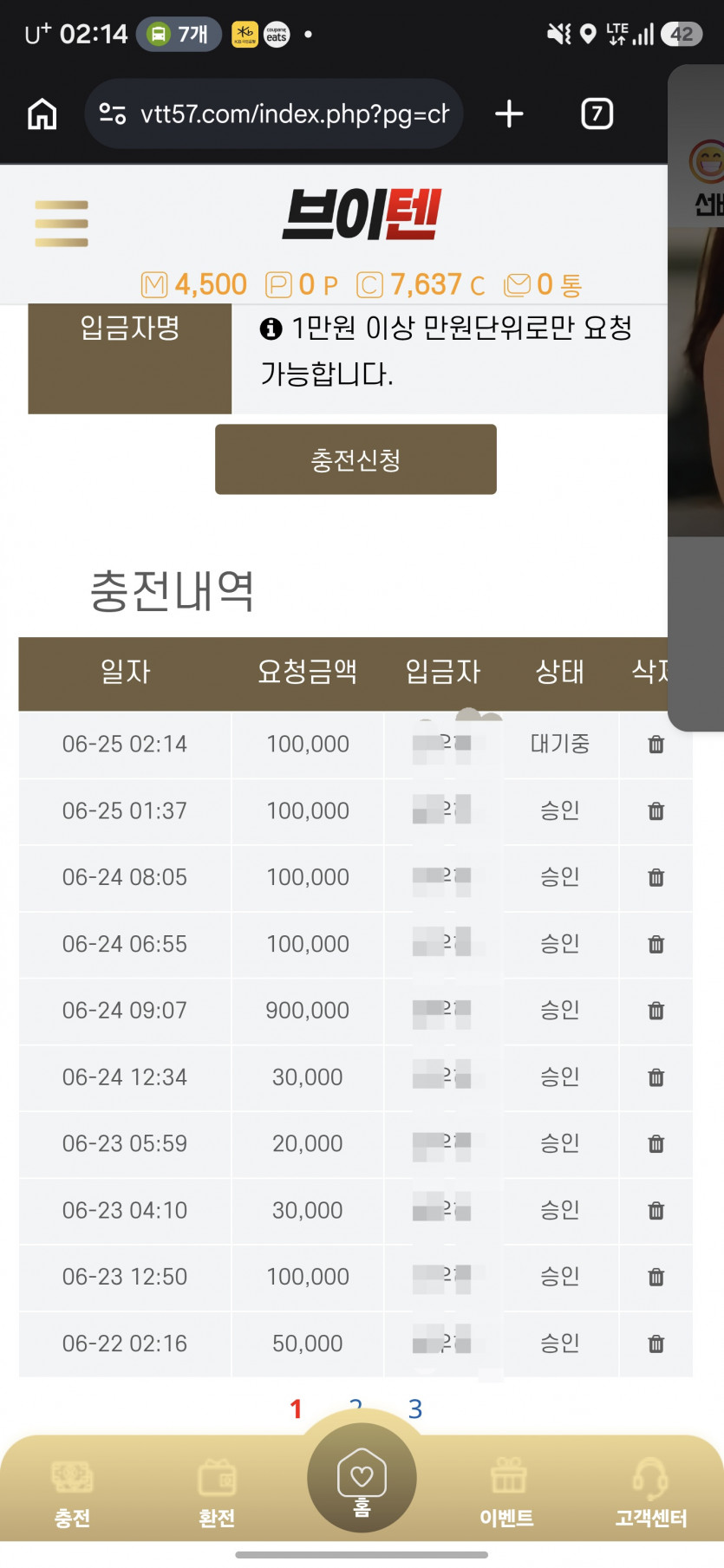Viewport: 724px width, 1568px height.
Task: Go to page 3 of history
Action: (415, 1409)
